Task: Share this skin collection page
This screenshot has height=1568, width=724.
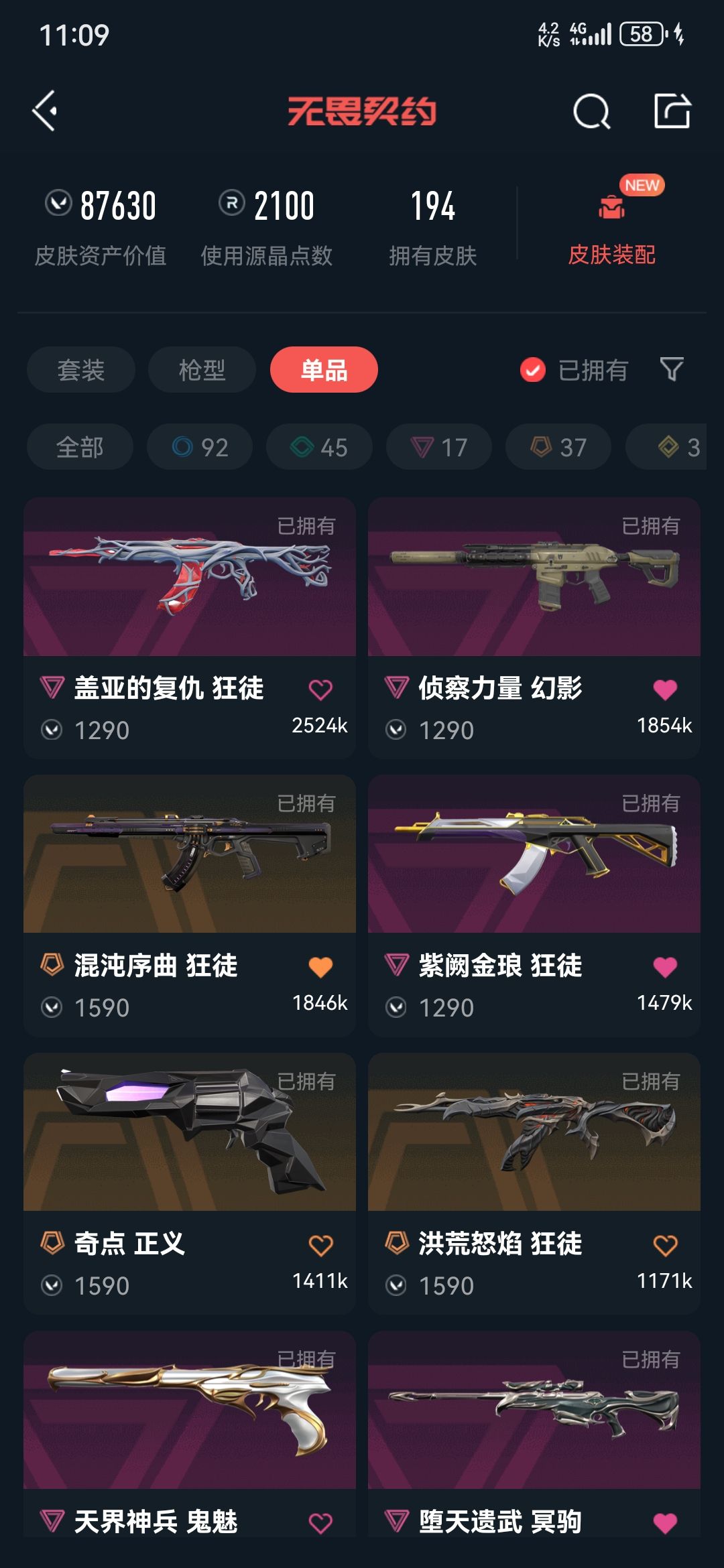Action: (672, 111)
